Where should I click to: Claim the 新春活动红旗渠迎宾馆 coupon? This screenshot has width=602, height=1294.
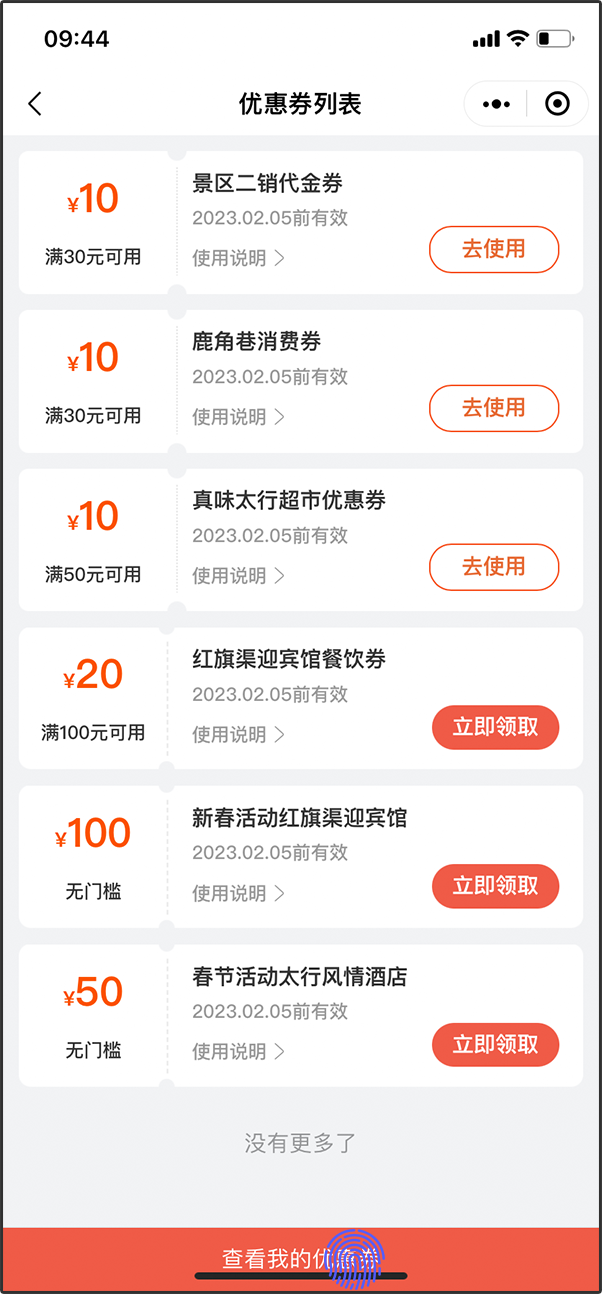coord(495,886)
